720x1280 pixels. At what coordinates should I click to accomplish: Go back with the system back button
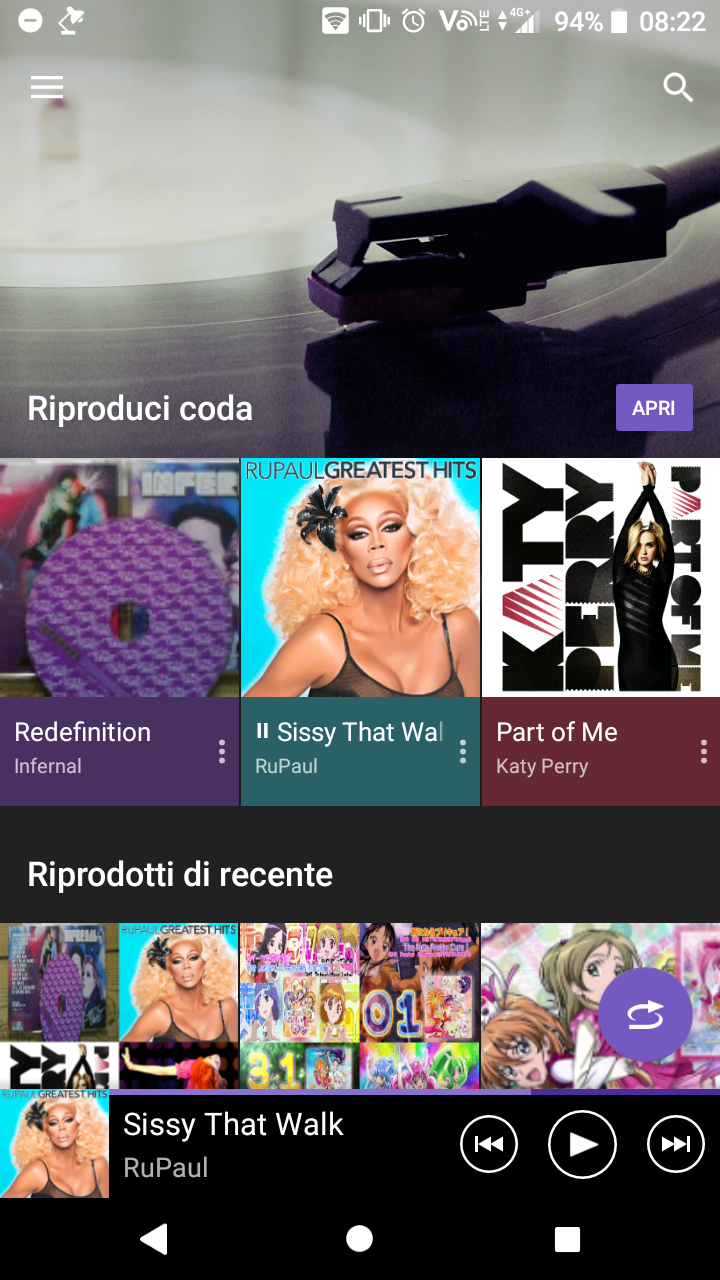click(x=153, y=1240)
